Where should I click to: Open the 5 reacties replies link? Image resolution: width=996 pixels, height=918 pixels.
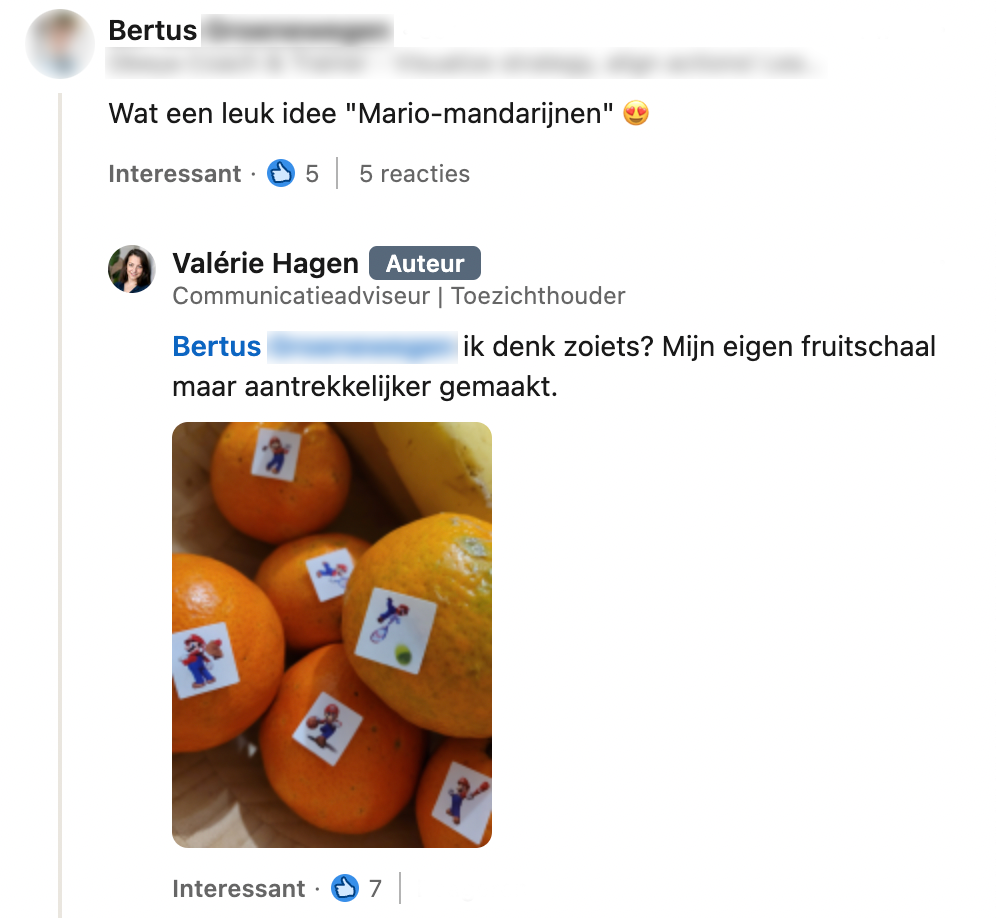click(x=414, y=173)
